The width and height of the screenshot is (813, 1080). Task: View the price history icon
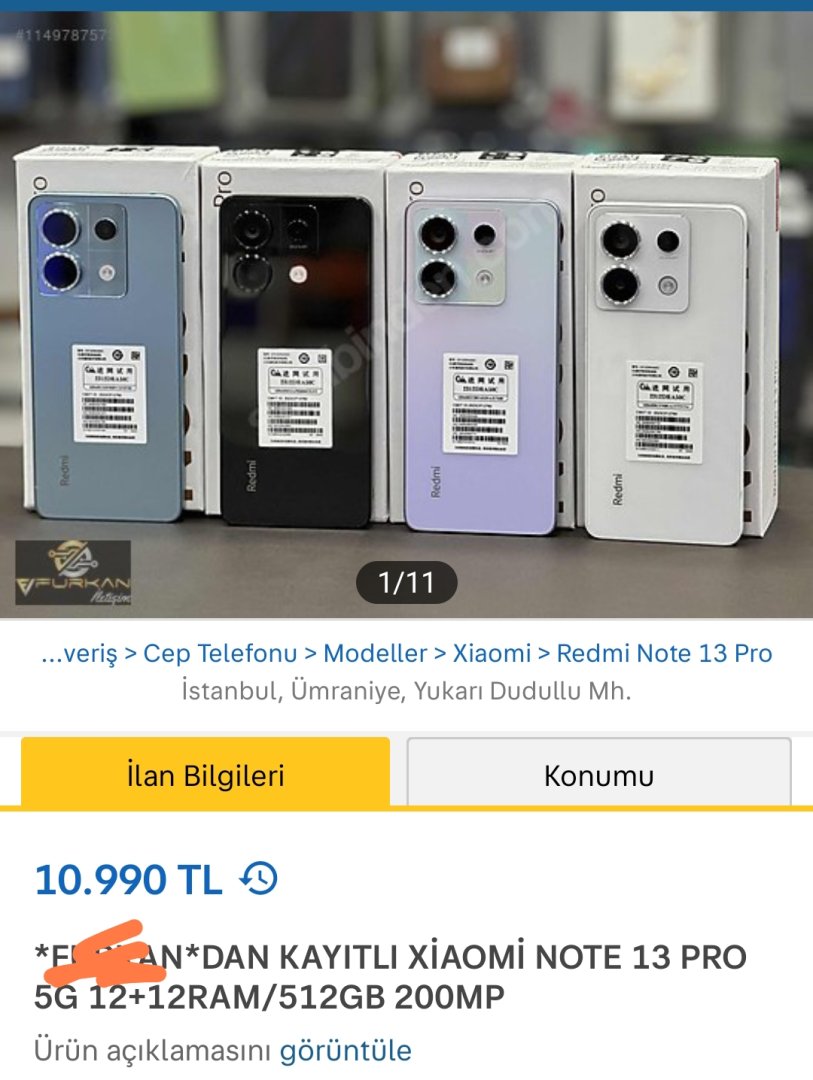coord(259,879)
